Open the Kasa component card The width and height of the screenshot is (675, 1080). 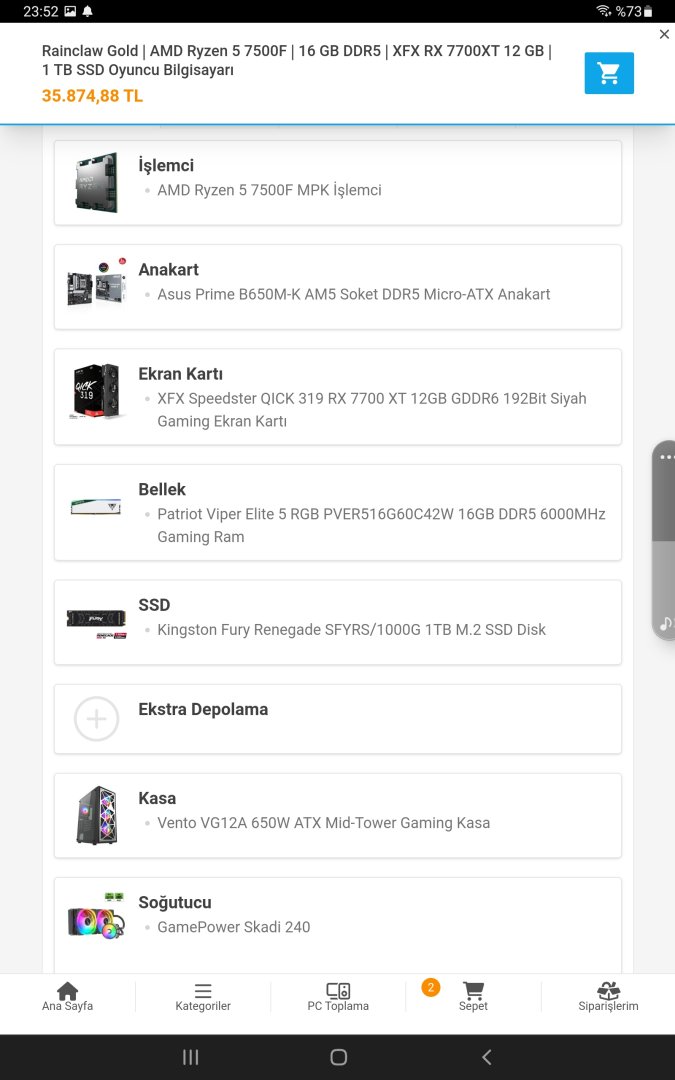tap(337, 815)
